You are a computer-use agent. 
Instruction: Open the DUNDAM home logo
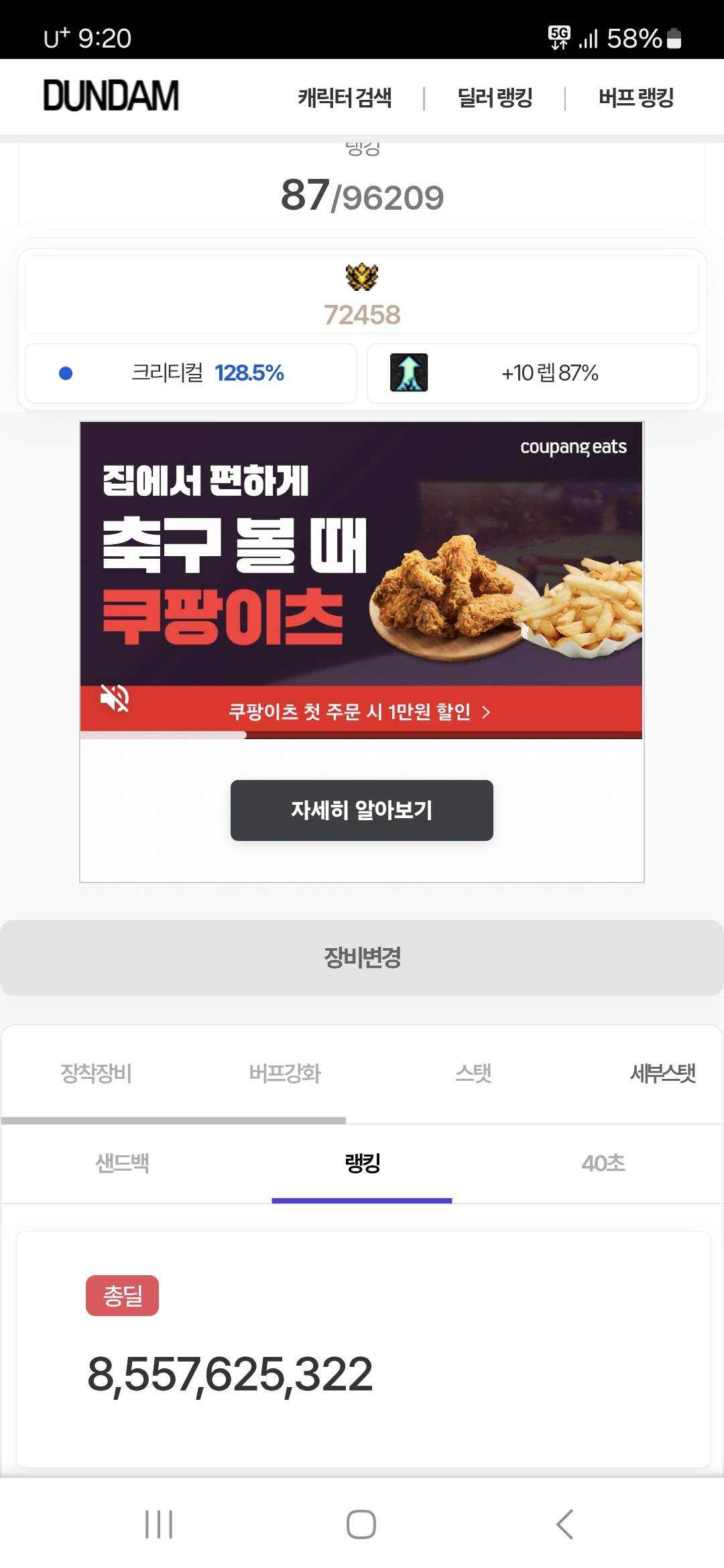[111, 96]
